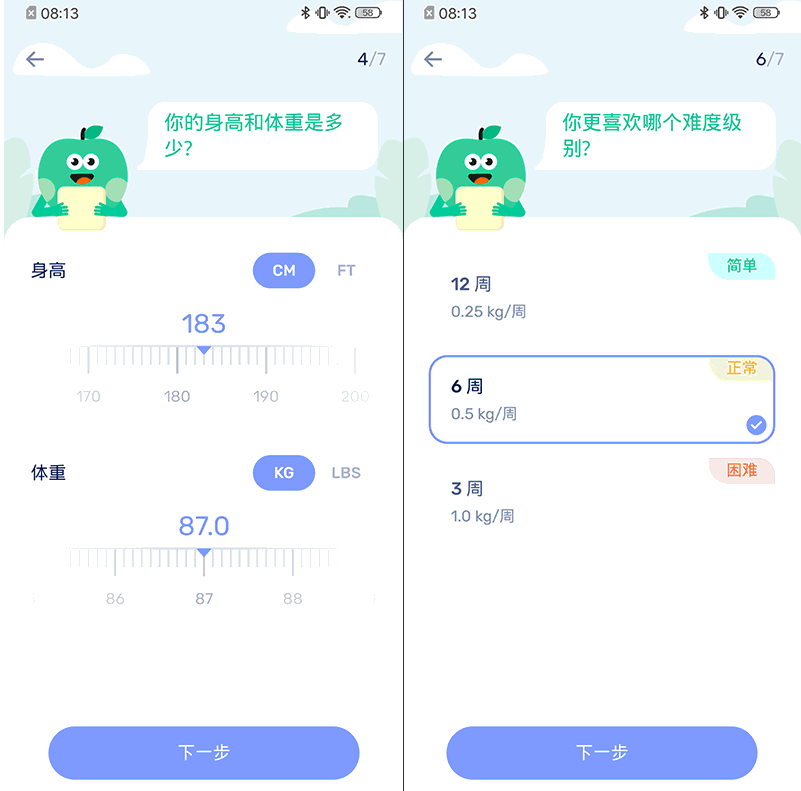Tap 下一步 on the height and weight step

pyautogui.click(x=204, y=753)
